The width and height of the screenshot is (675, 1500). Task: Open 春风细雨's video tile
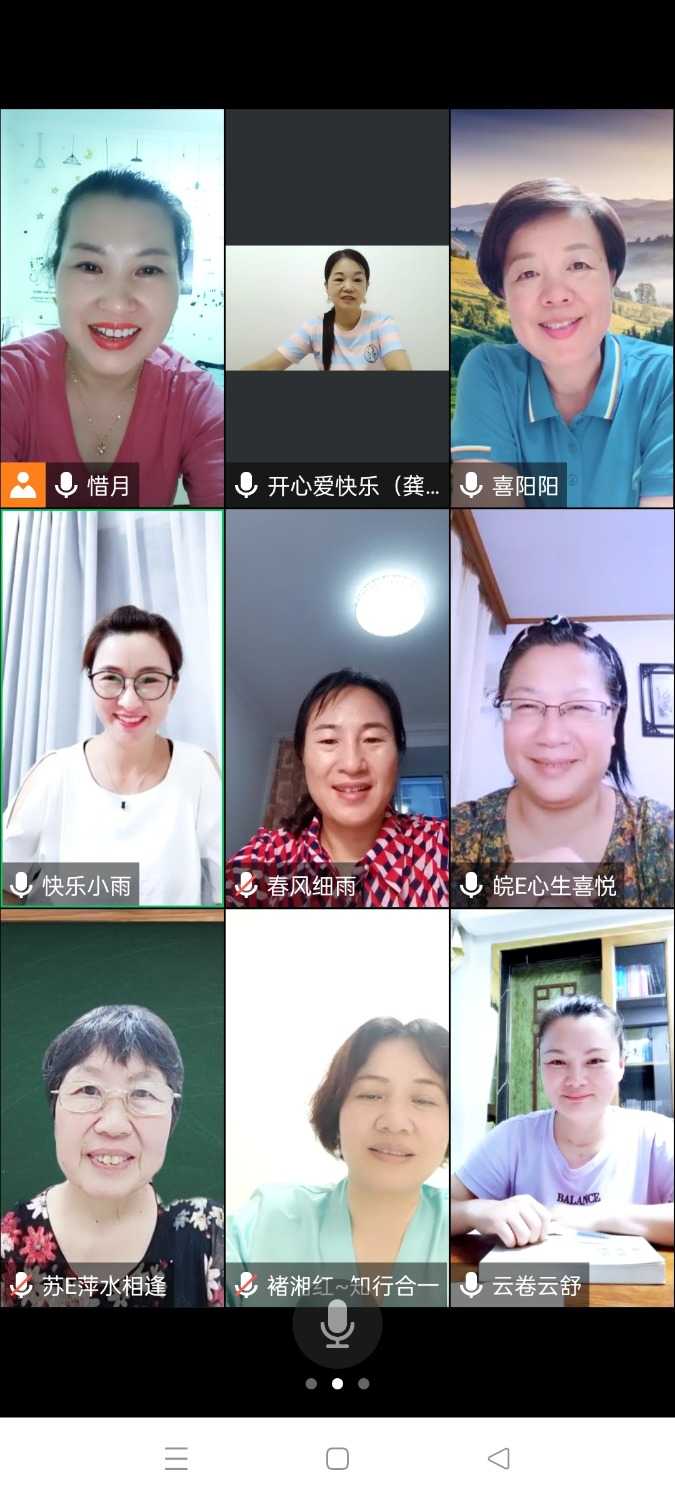tap(337, 708)
